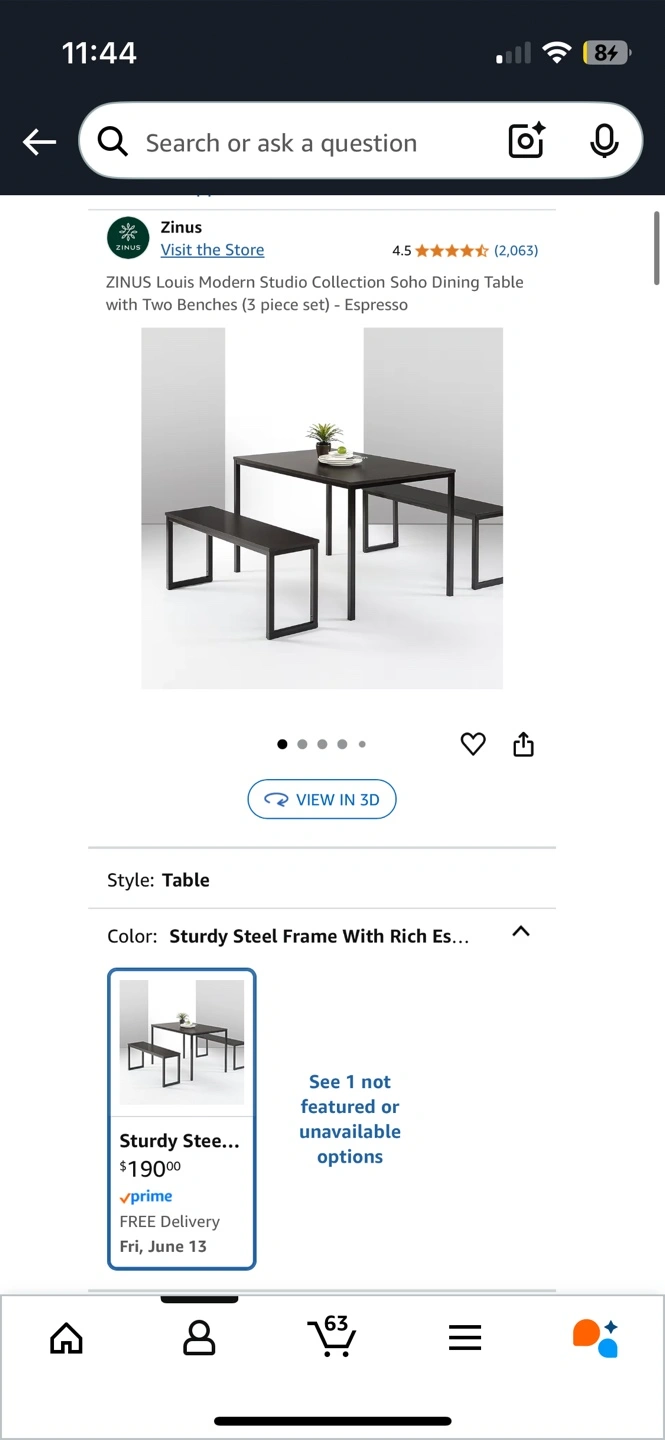Screen dimensions: 665x1440
Task: Go back using the arrow icon
Action: coord(40,143)
